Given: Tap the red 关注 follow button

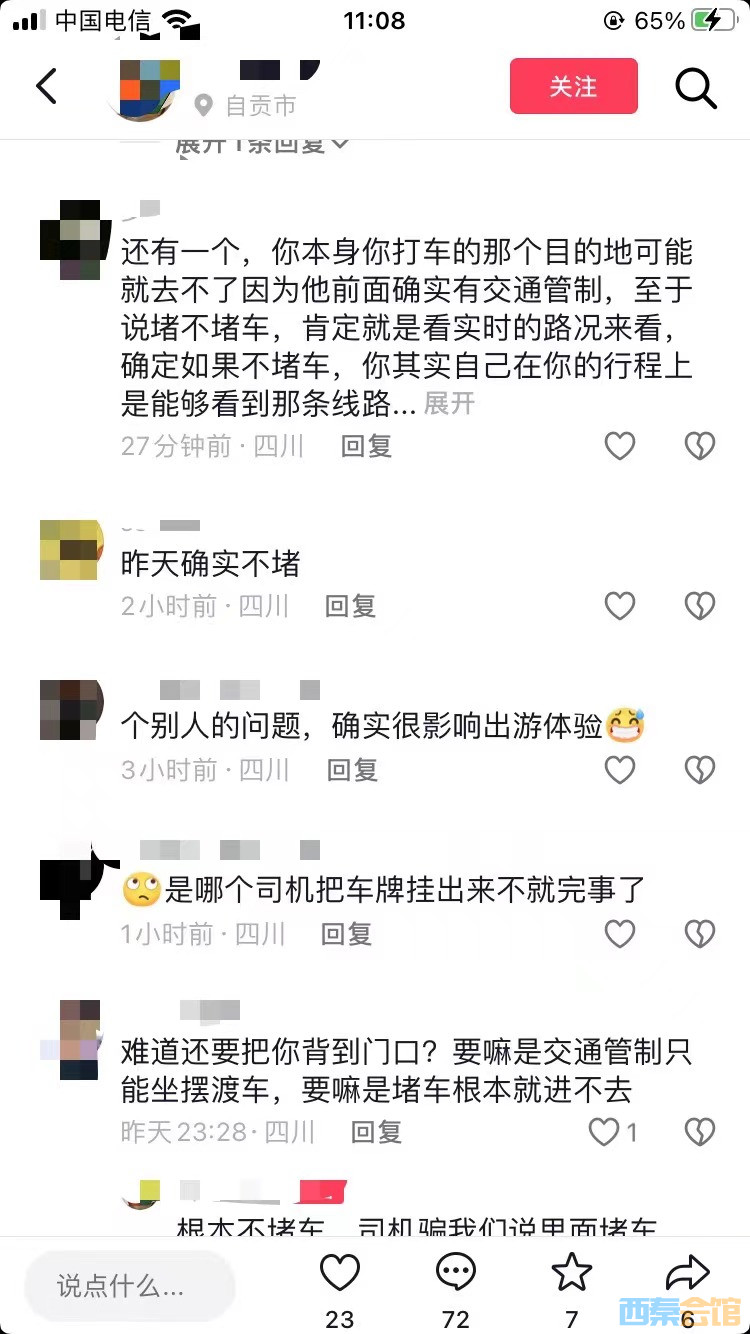Looking at the screenshot, I should click(573, 86).
